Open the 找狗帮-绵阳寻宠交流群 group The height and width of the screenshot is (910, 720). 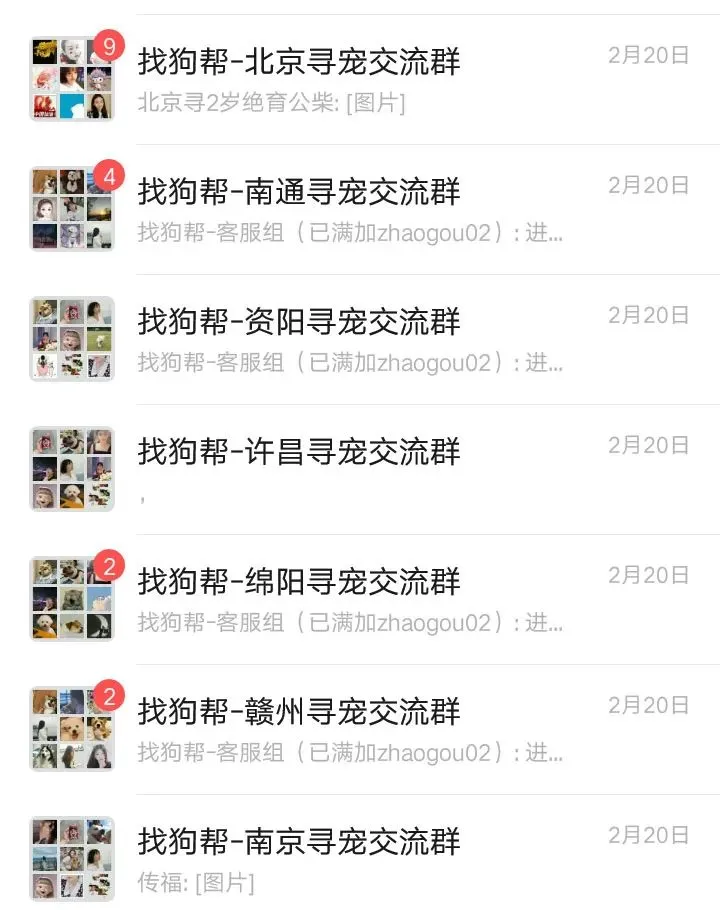(x=360, y=600)
